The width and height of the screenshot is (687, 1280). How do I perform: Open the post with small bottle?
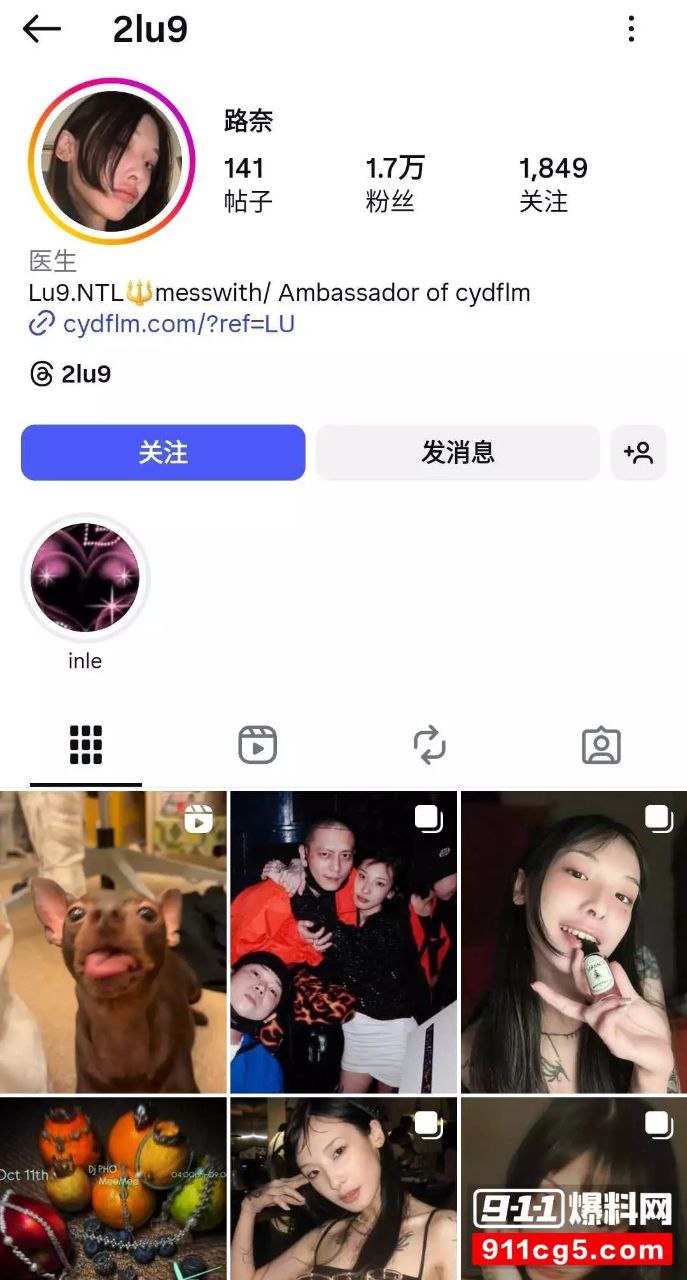point(573,941)
